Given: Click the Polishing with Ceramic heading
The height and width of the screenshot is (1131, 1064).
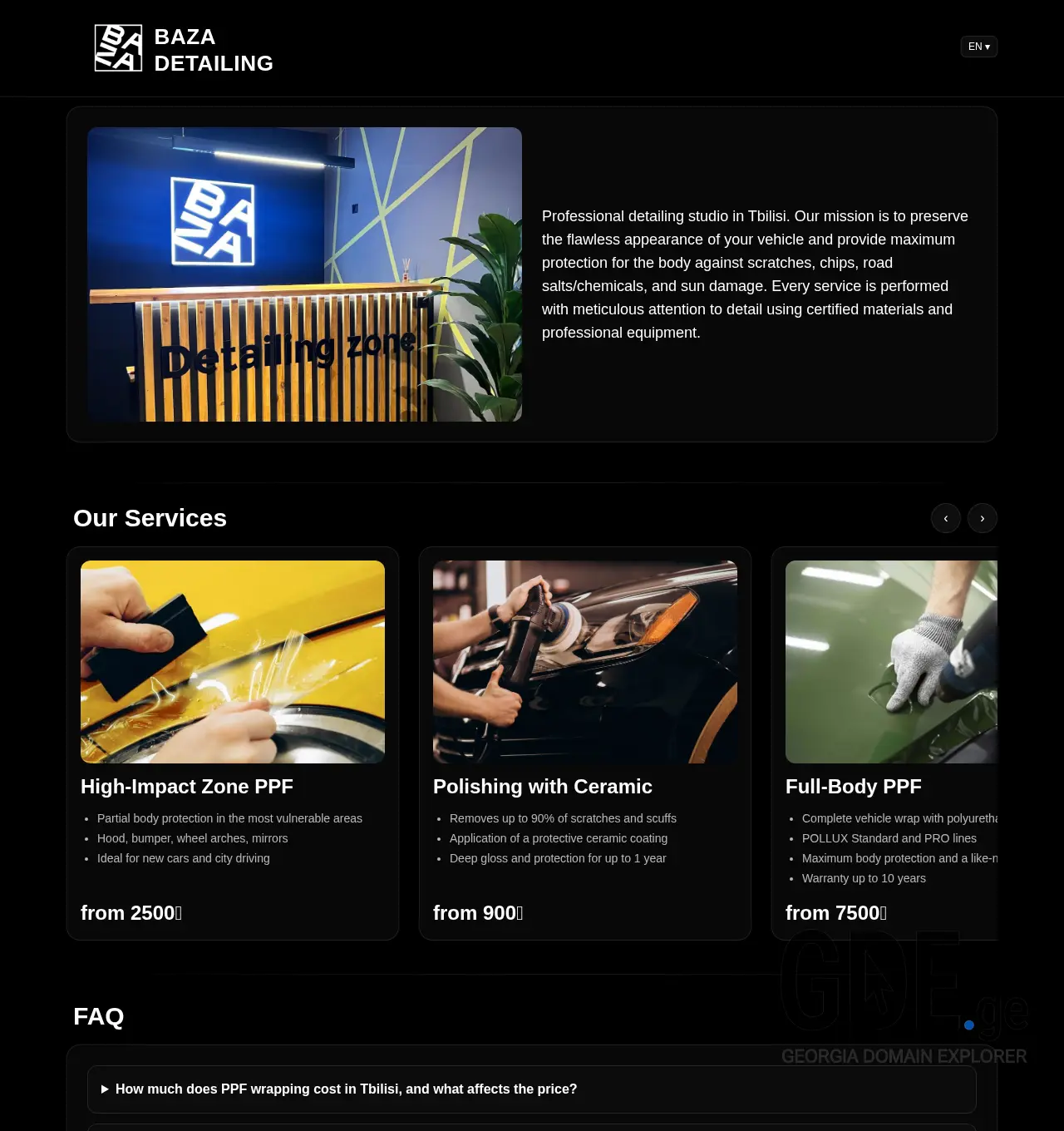Looking at the screenshot, I should [x=542, y=786].
